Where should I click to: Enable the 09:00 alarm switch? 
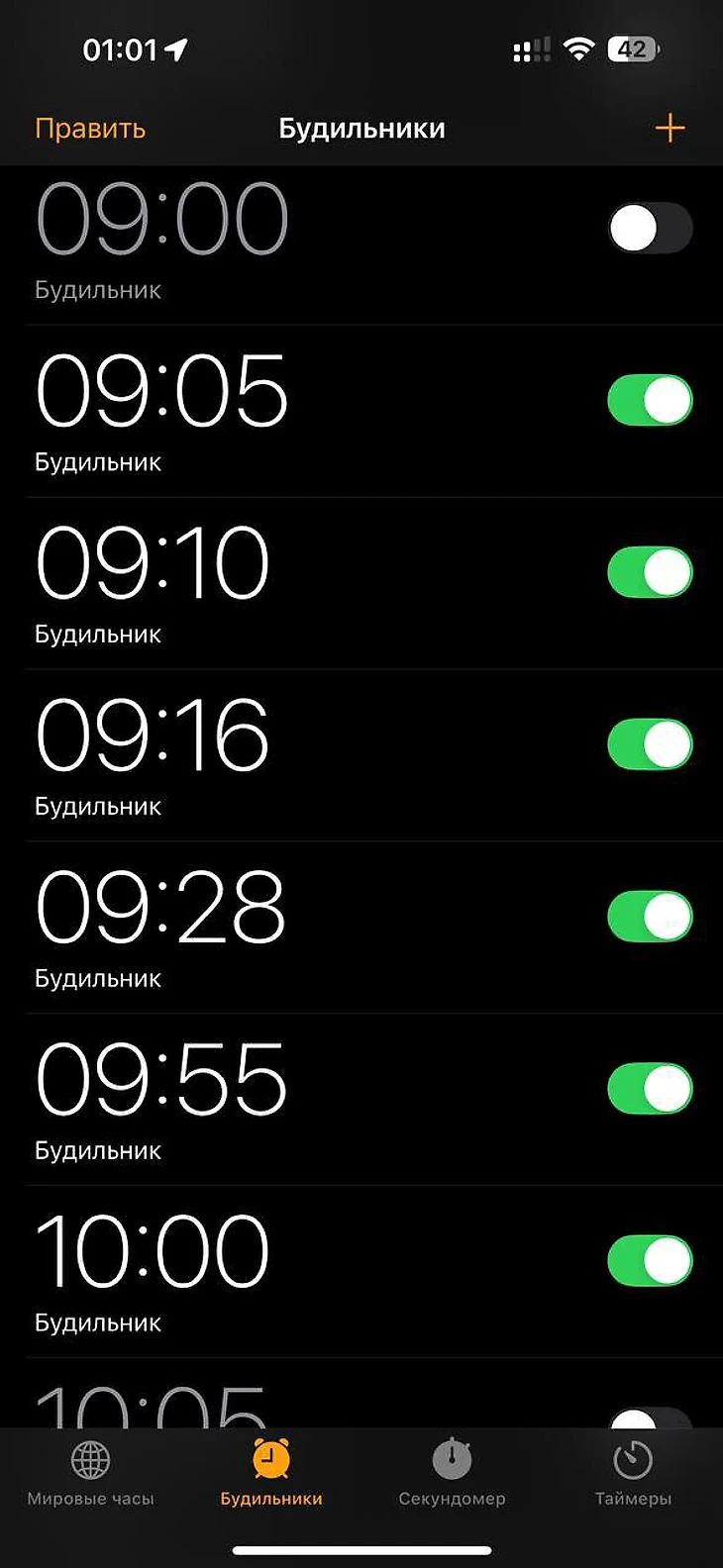pos(650,229)
